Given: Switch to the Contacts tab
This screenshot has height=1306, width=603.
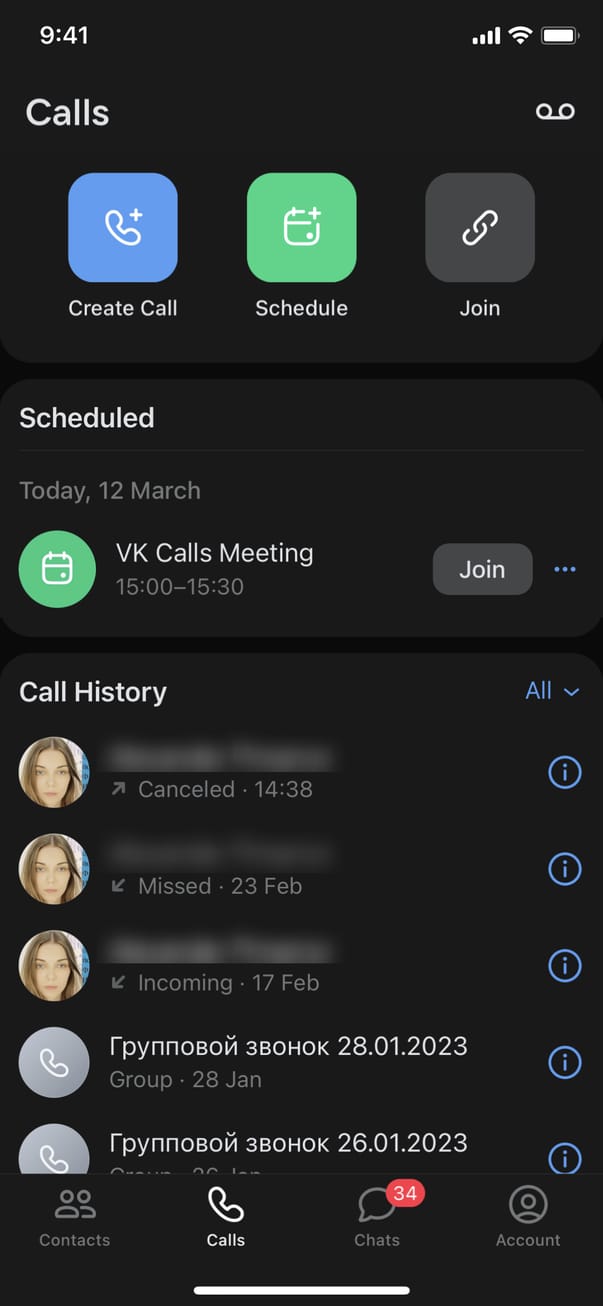Looking at the screenshot, I should (x=75, y=1218).
